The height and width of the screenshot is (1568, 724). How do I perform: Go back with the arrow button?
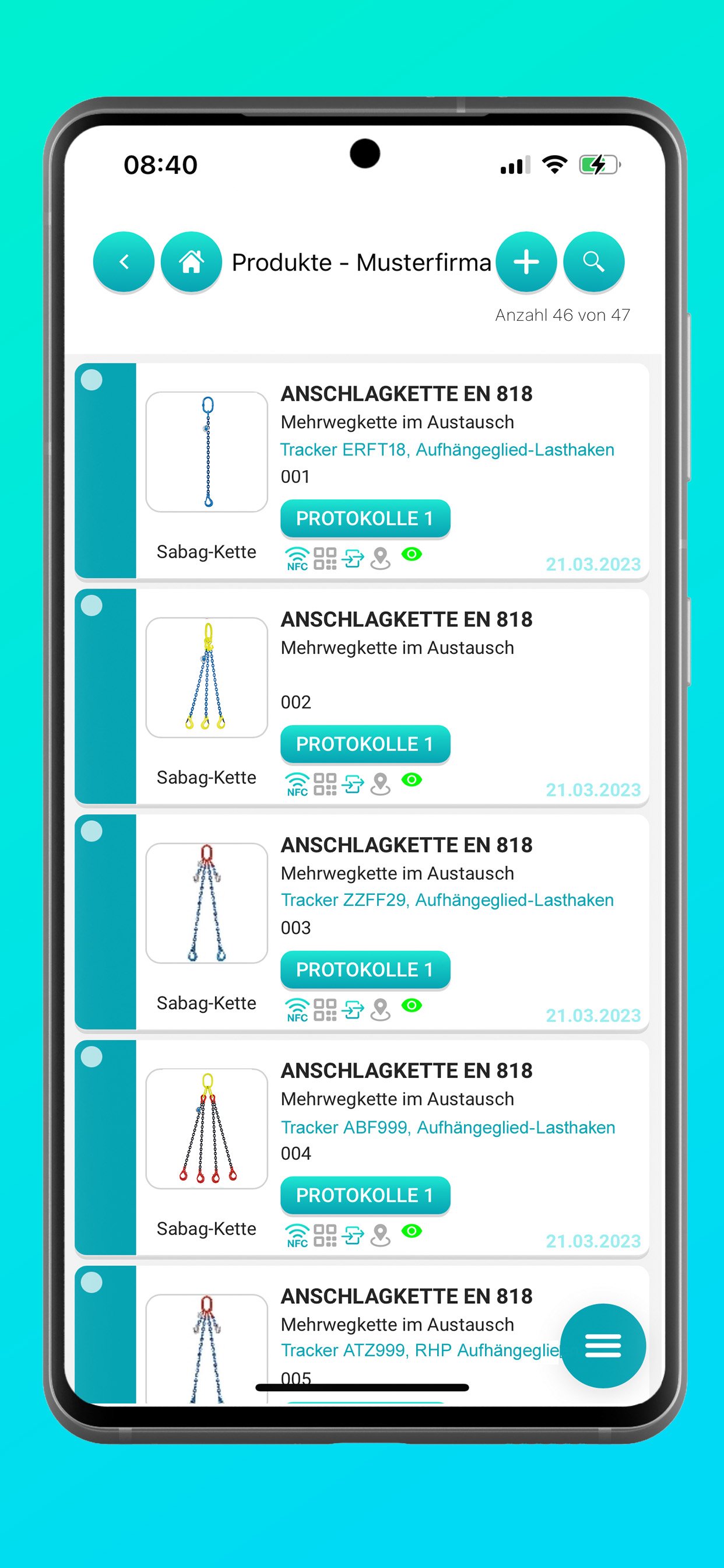point(124,262)
